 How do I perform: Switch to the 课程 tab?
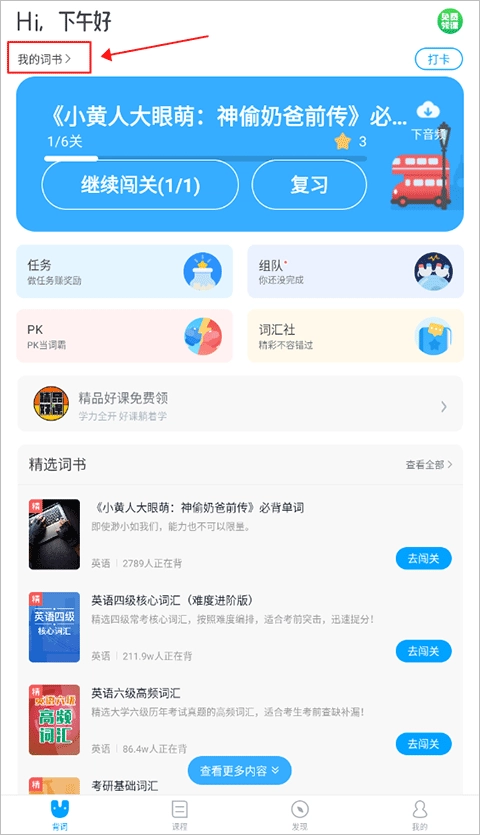(x=180, y=815)
